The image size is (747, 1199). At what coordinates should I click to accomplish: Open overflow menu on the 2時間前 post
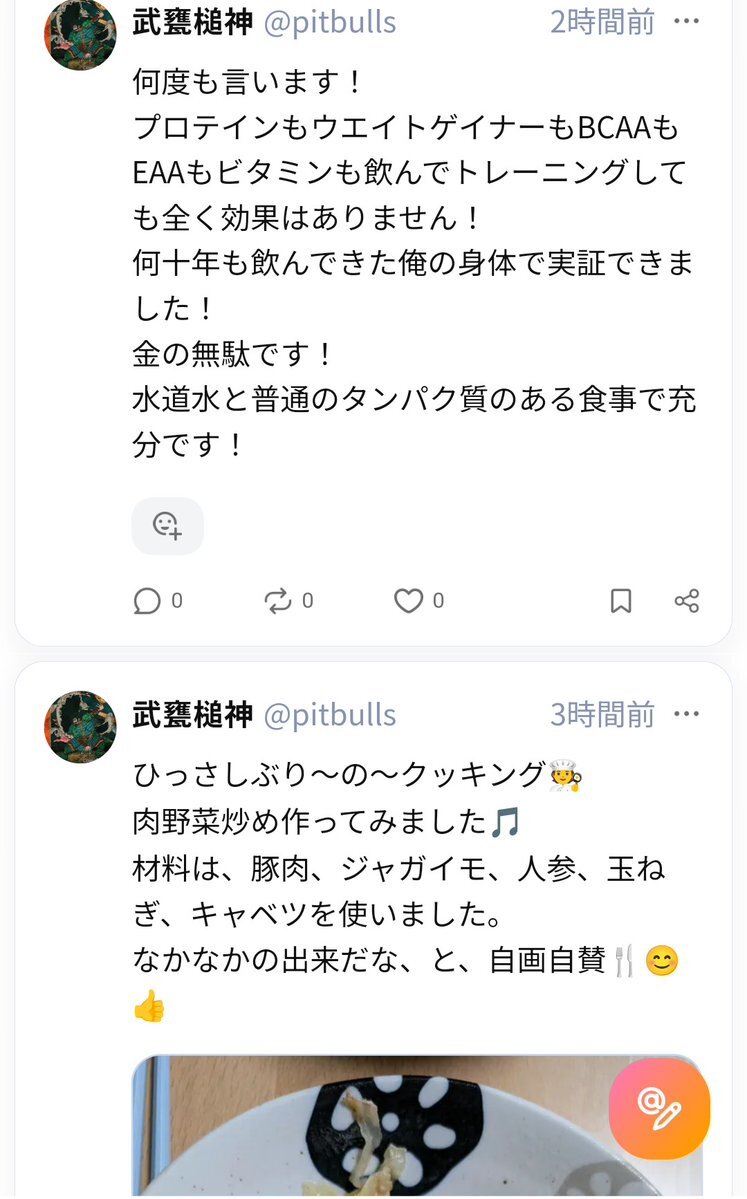pyautogui.click(x=686, y=22)
